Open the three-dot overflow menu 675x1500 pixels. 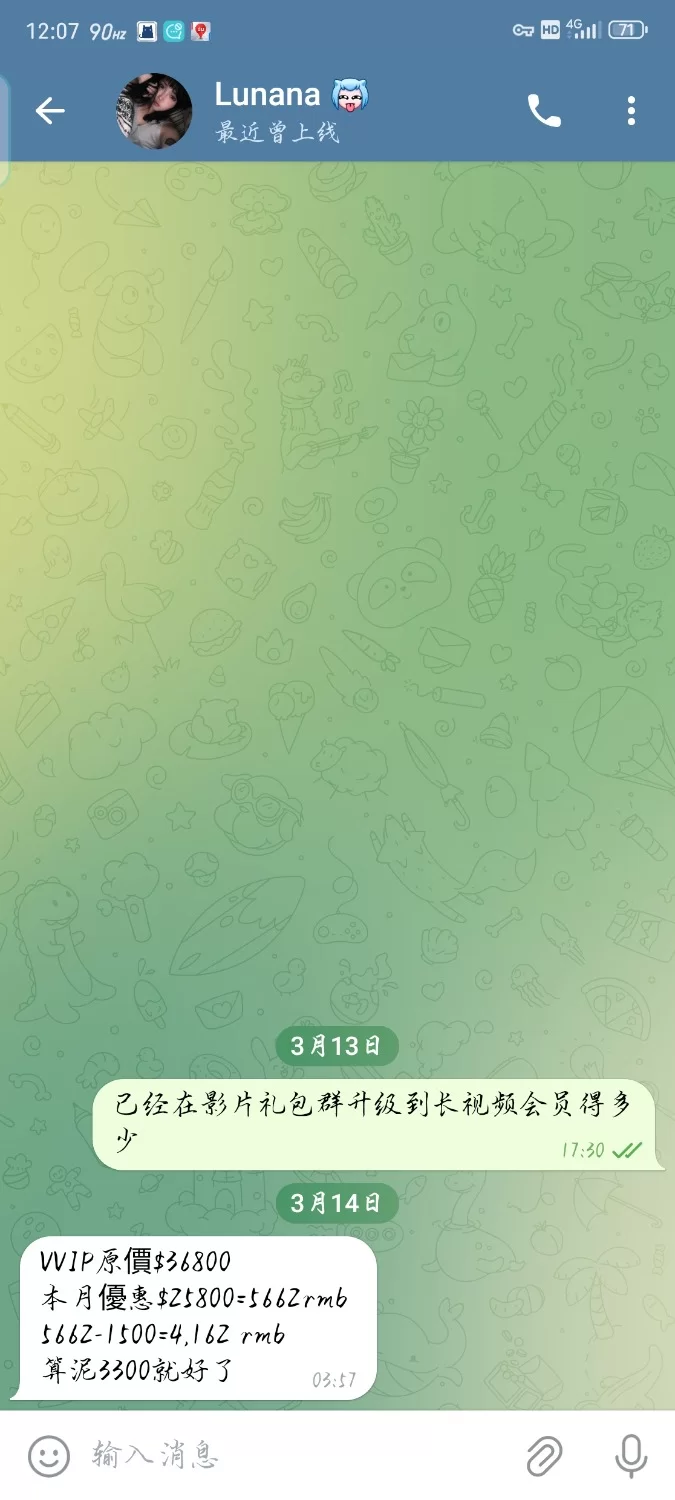pos(631,111)
